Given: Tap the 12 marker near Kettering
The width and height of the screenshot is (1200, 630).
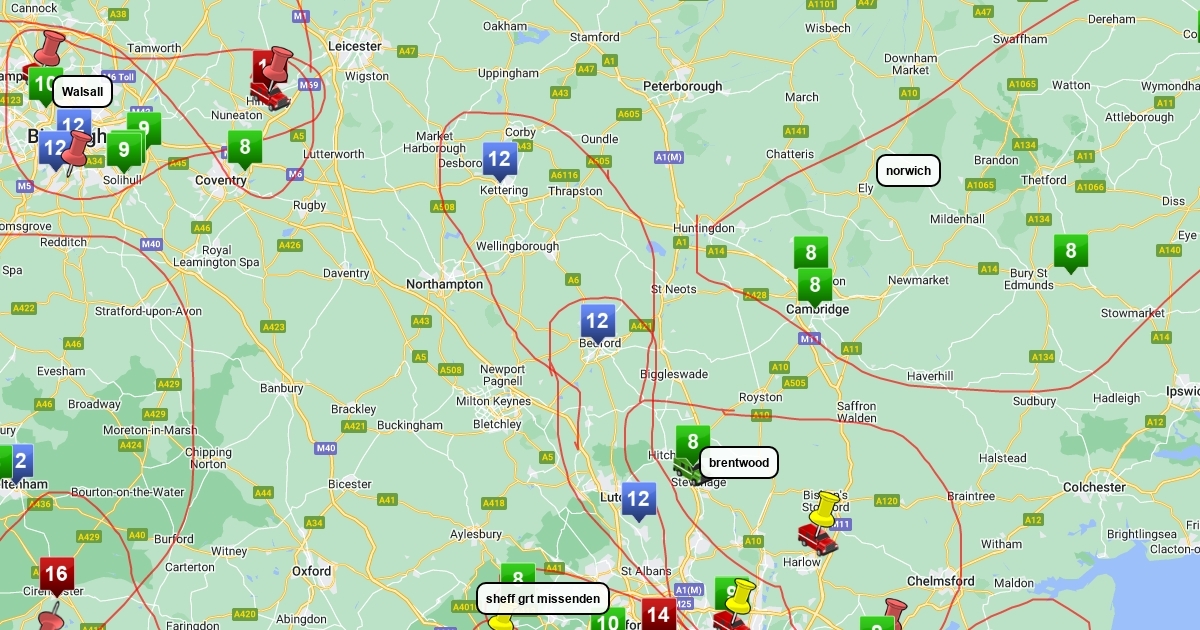Looking at the screenshot, I should tap(498, 158).
